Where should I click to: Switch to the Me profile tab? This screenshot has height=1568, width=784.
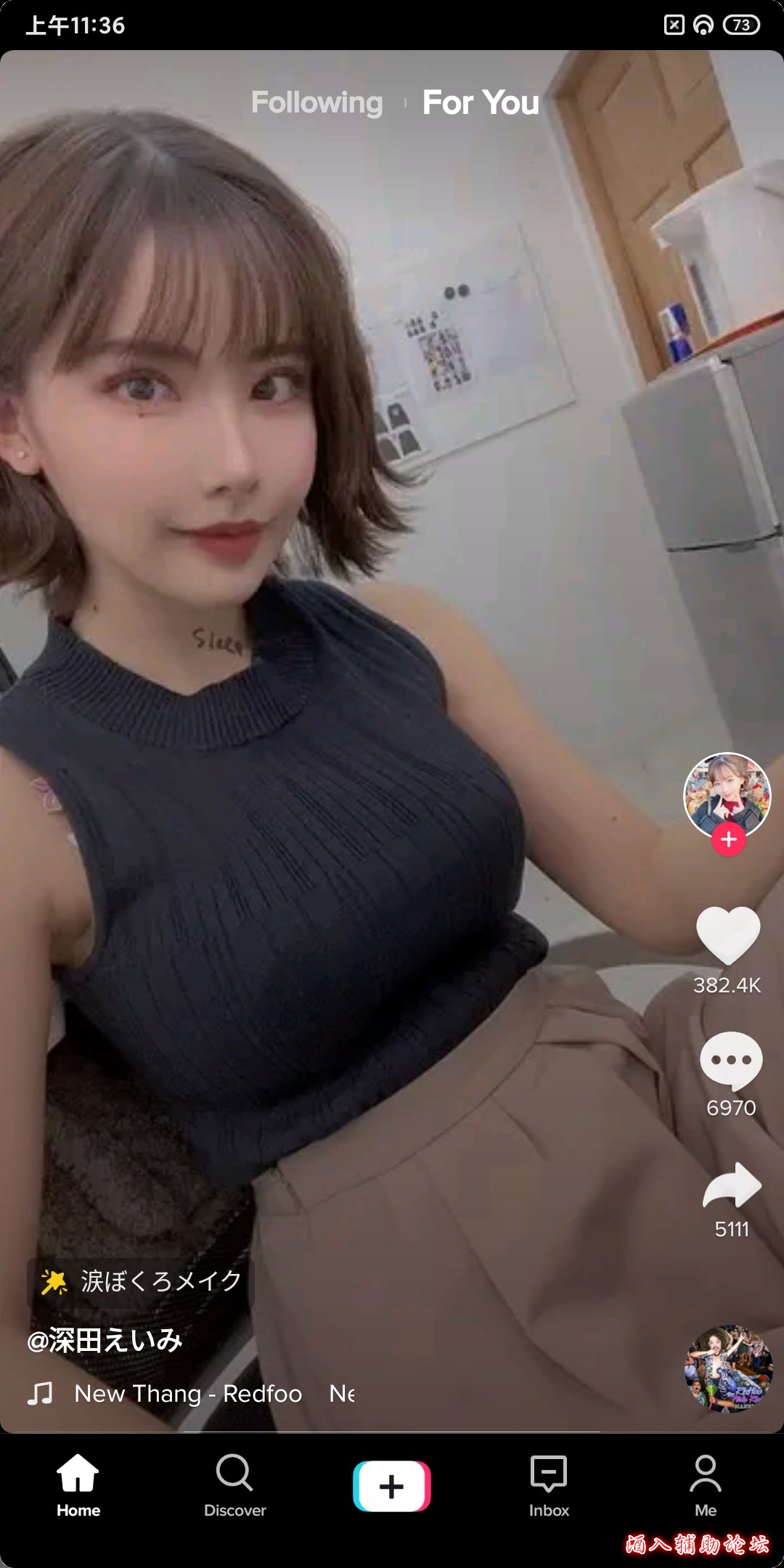[705, 1485]
